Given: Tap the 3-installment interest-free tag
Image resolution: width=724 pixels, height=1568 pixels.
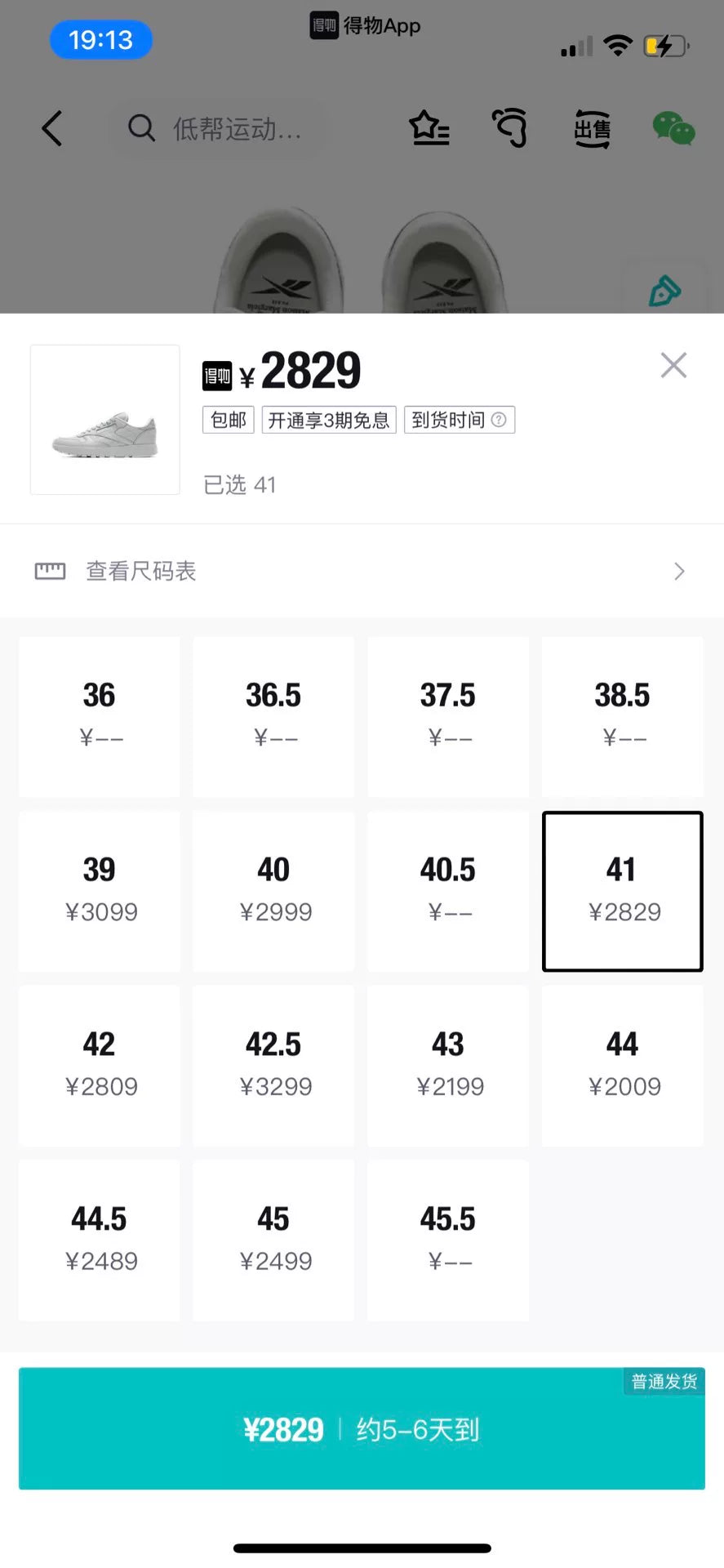Looking at the screenshot, I should [x=328, y=420].
